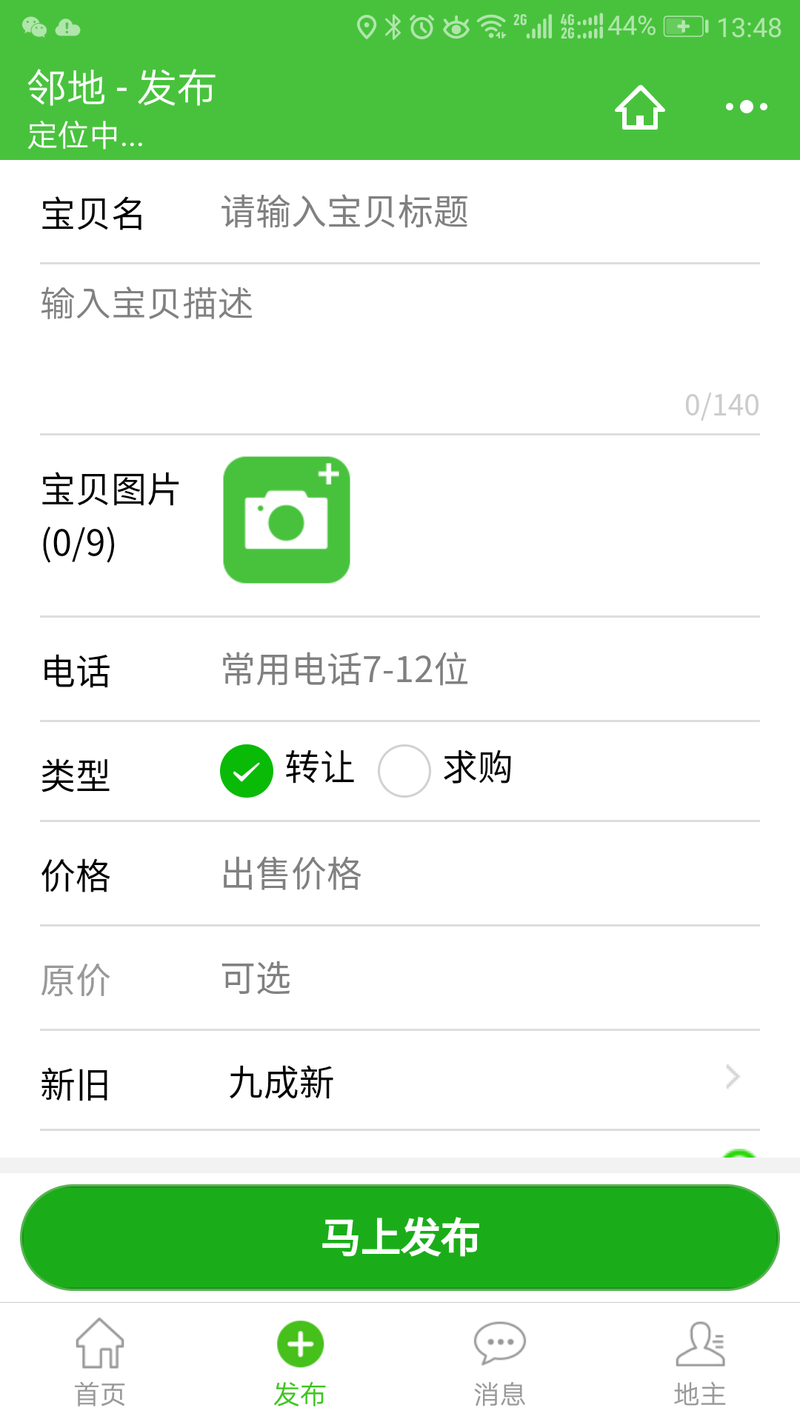
Task: Tap the 原价 optional price field
Action: point(480,978)
